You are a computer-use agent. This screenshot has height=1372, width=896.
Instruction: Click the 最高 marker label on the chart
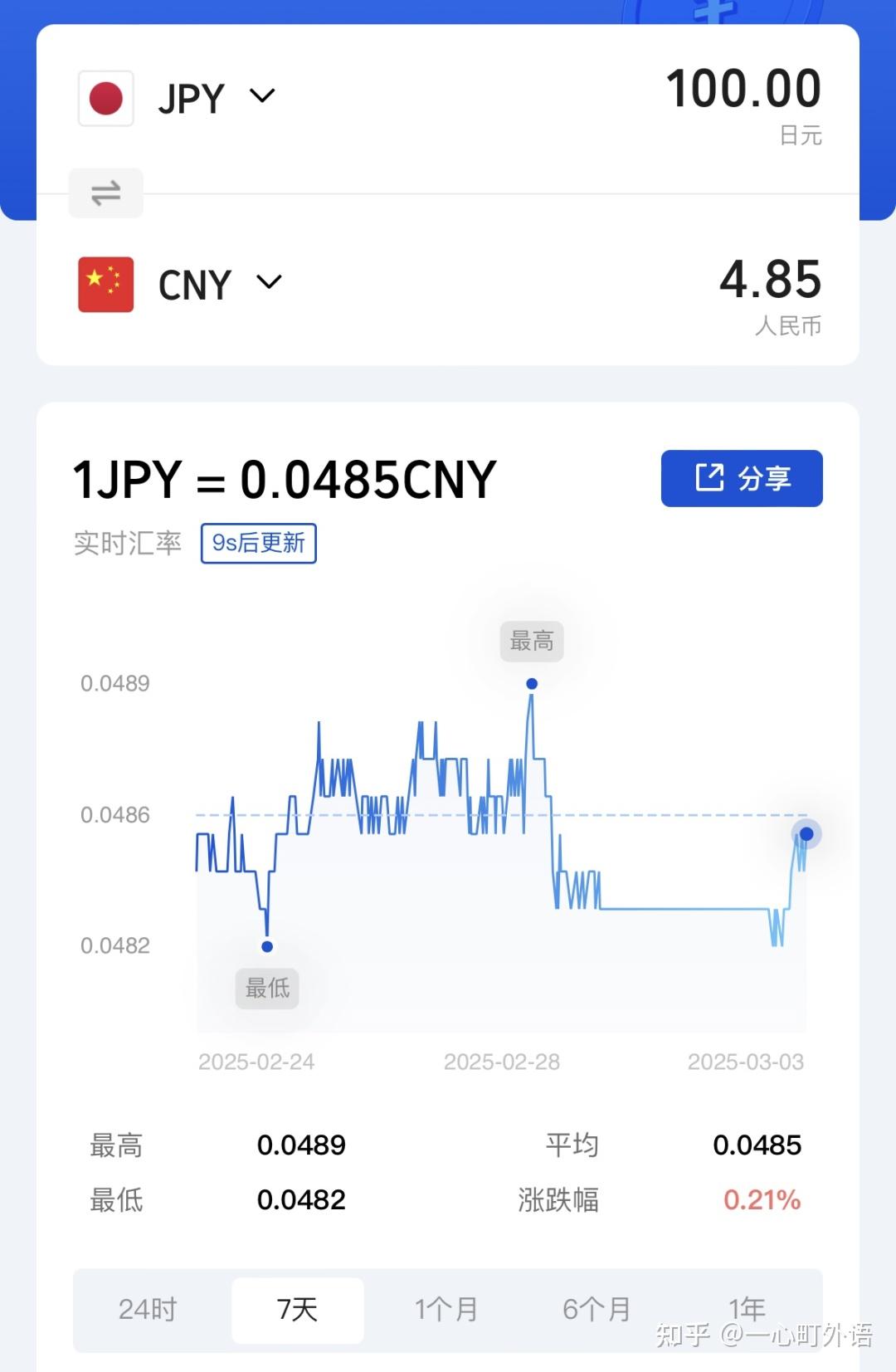[531, 641]
